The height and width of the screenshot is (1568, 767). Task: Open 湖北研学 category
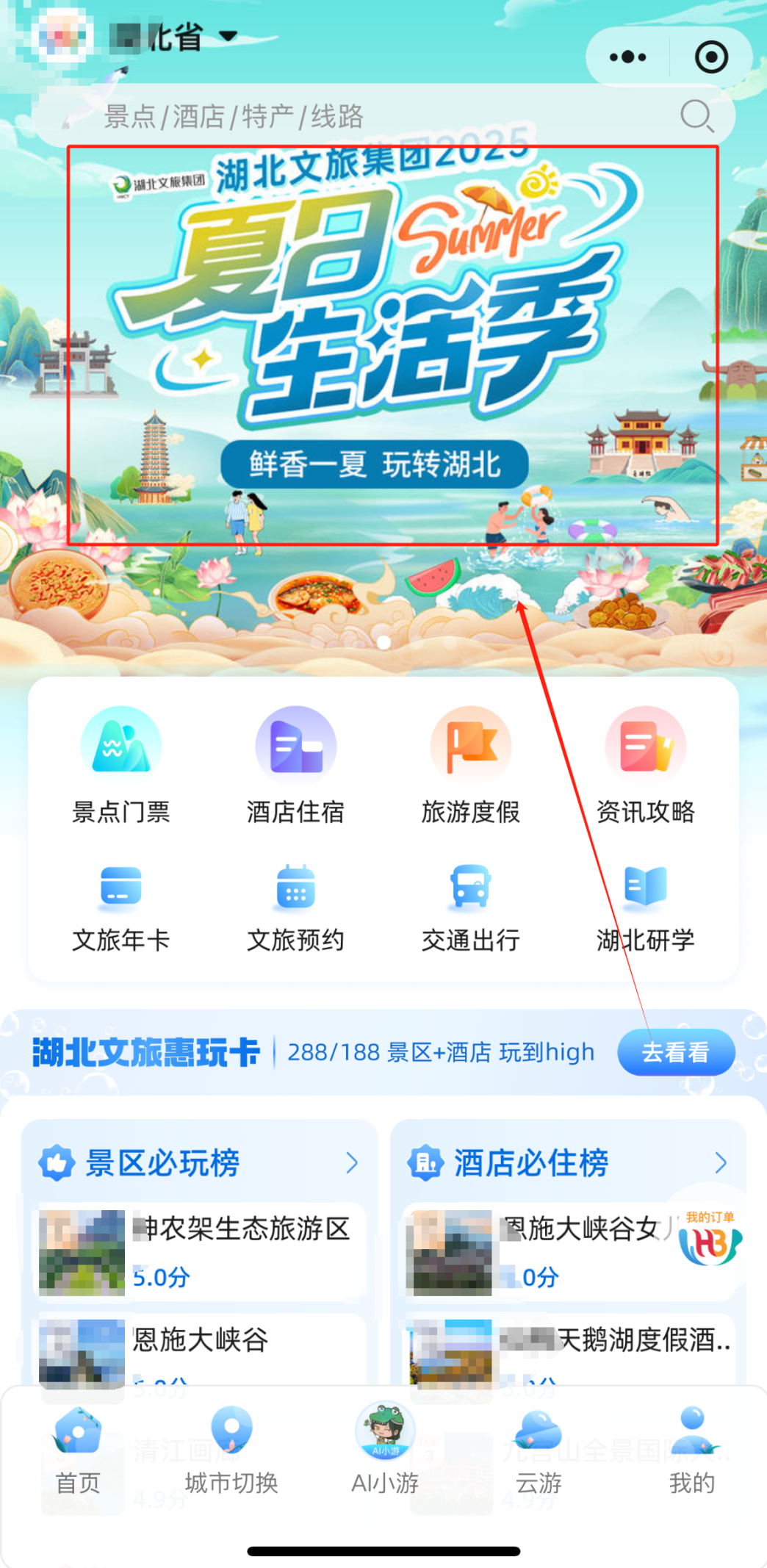(x=645, y=907)
